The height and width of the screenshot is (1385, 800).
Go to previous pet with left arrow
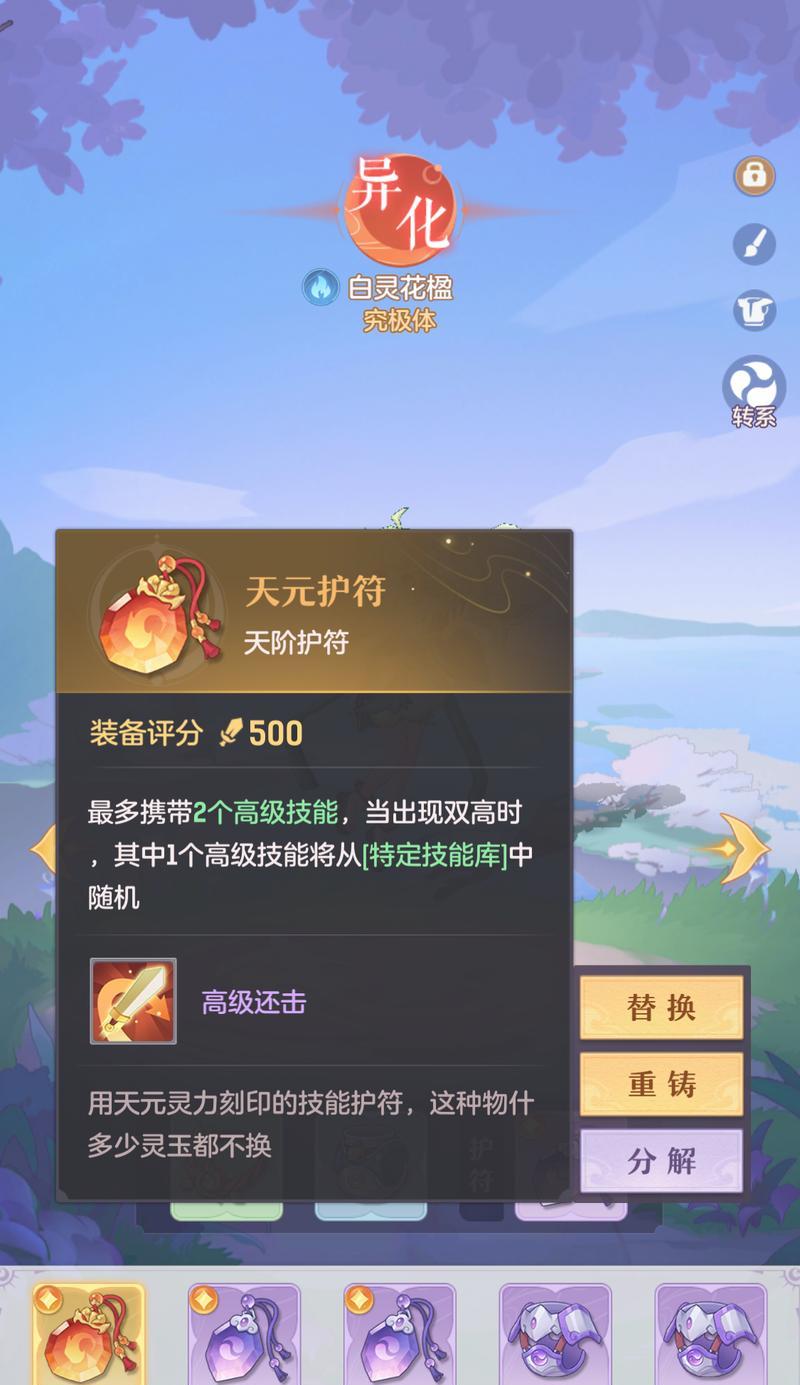(x=44, y=848)
